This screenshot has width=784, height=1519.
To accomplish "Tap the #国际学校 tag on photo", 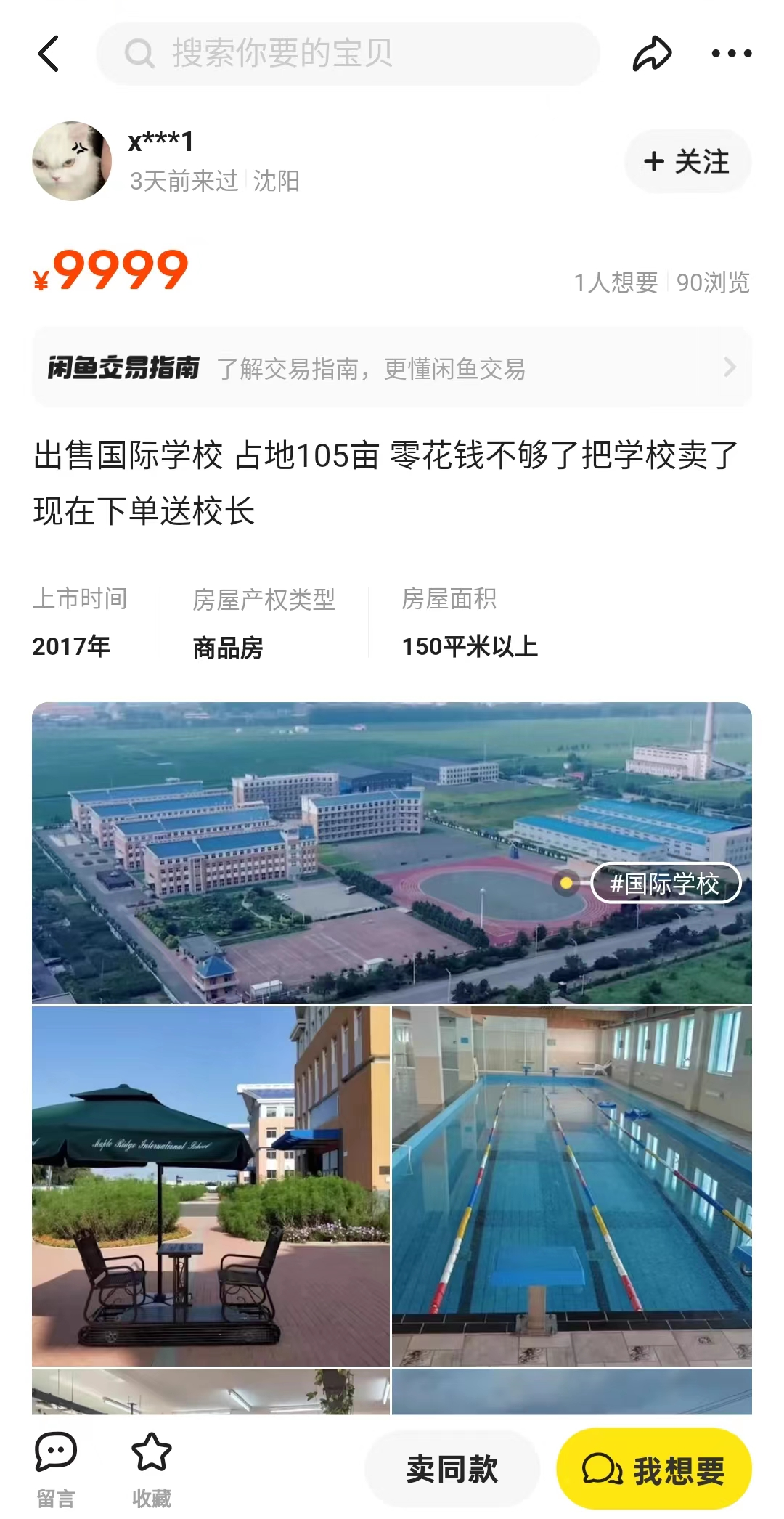I will click(x=666, y=883).
